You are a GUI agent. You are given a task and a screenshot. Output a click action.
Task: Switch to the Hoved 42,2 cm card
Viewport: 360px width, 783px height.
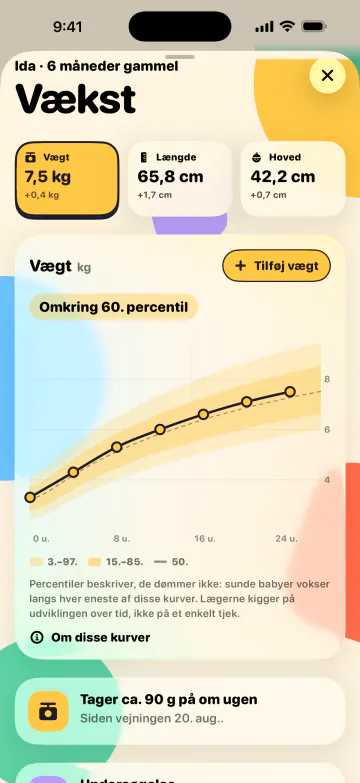click(x=293, y=179)
